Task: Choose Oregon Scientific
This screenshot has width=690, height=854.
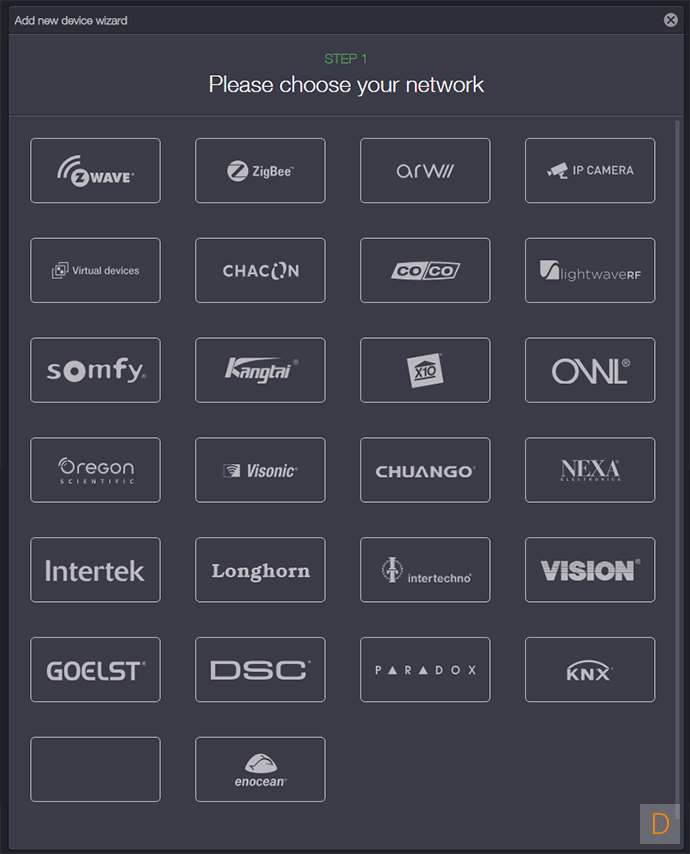Action: click(x=95, y=471)
